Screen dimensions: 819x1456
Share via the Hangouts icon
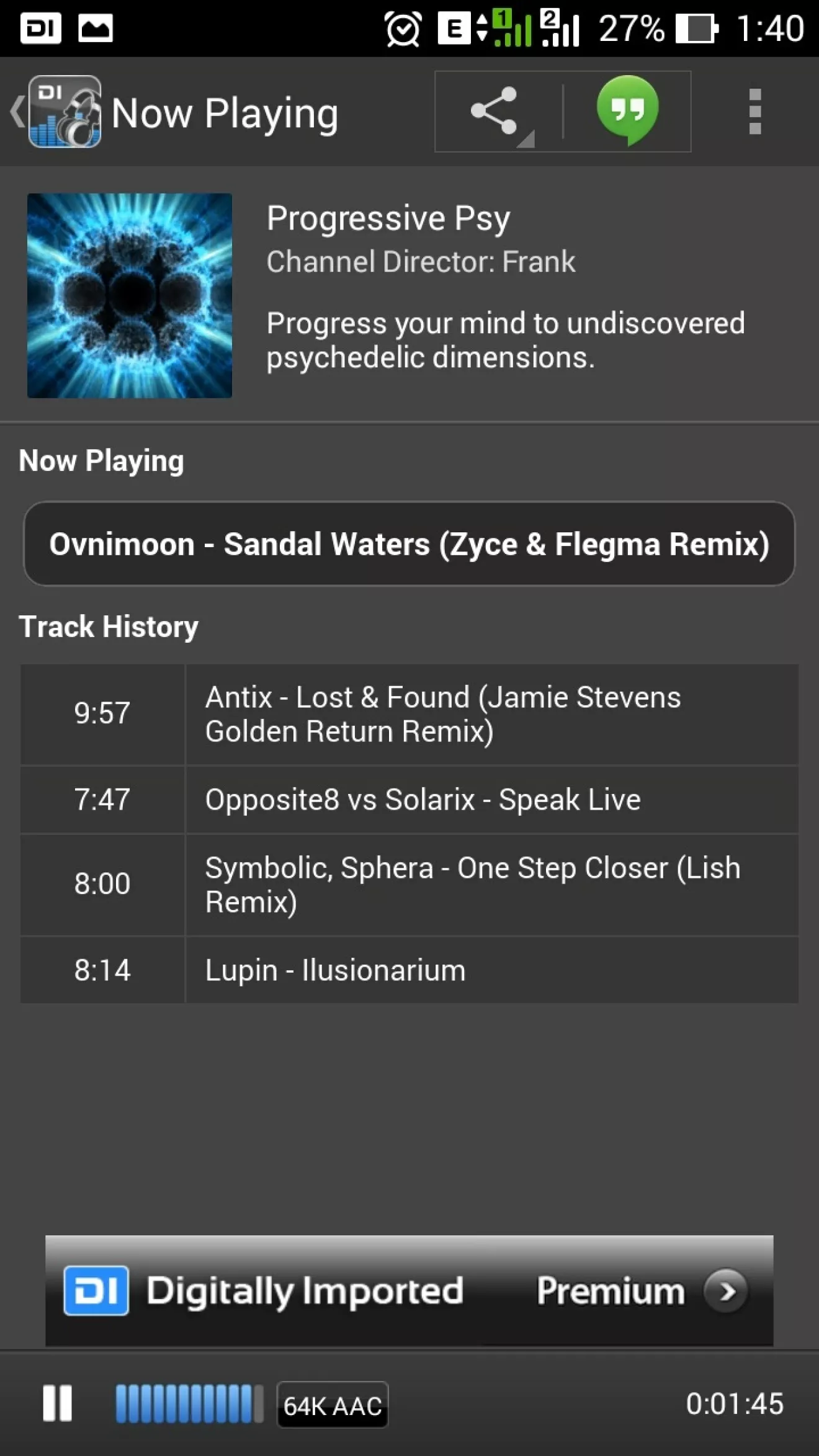pyautogui.click(x=627, y=112)
